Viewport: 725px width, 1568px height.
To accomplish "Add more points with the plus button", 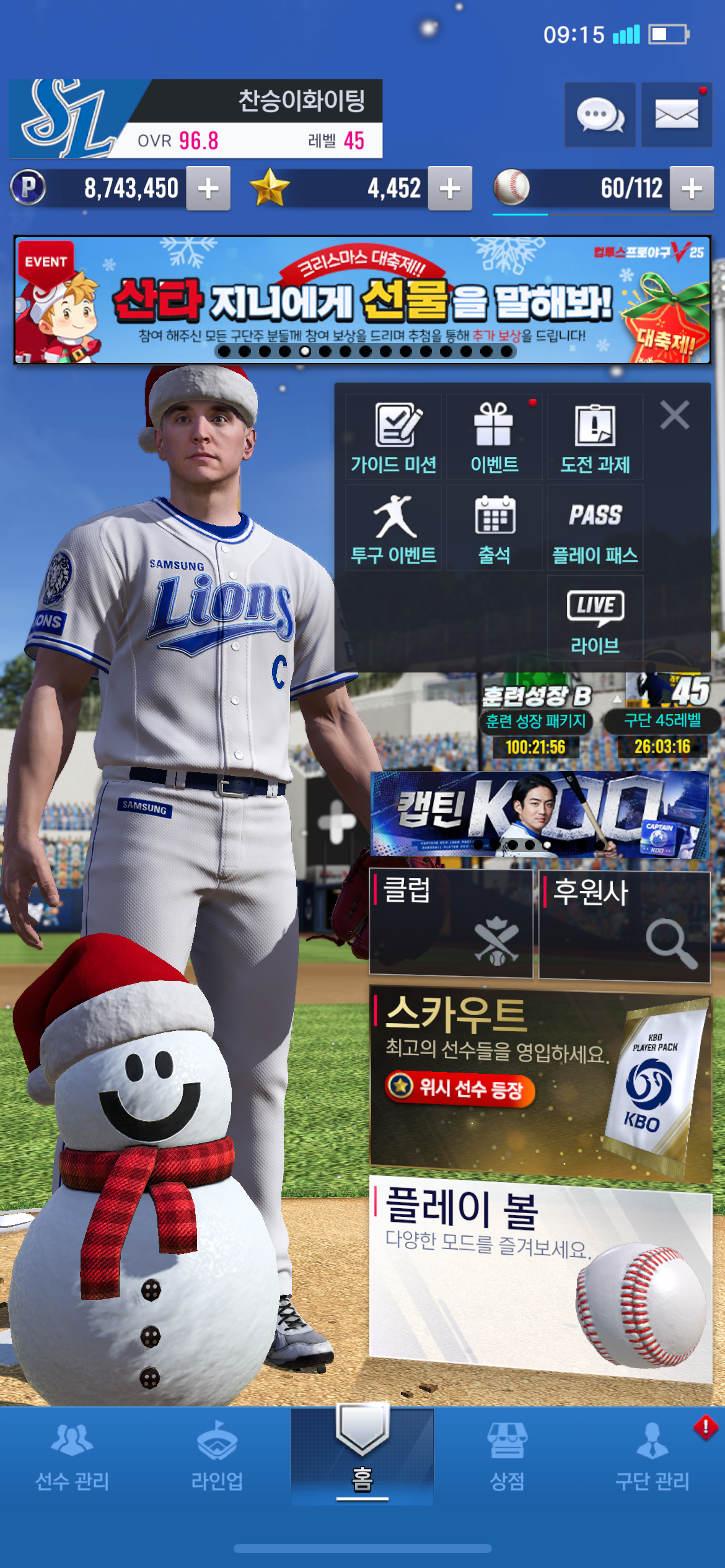I will pos(208,189).
